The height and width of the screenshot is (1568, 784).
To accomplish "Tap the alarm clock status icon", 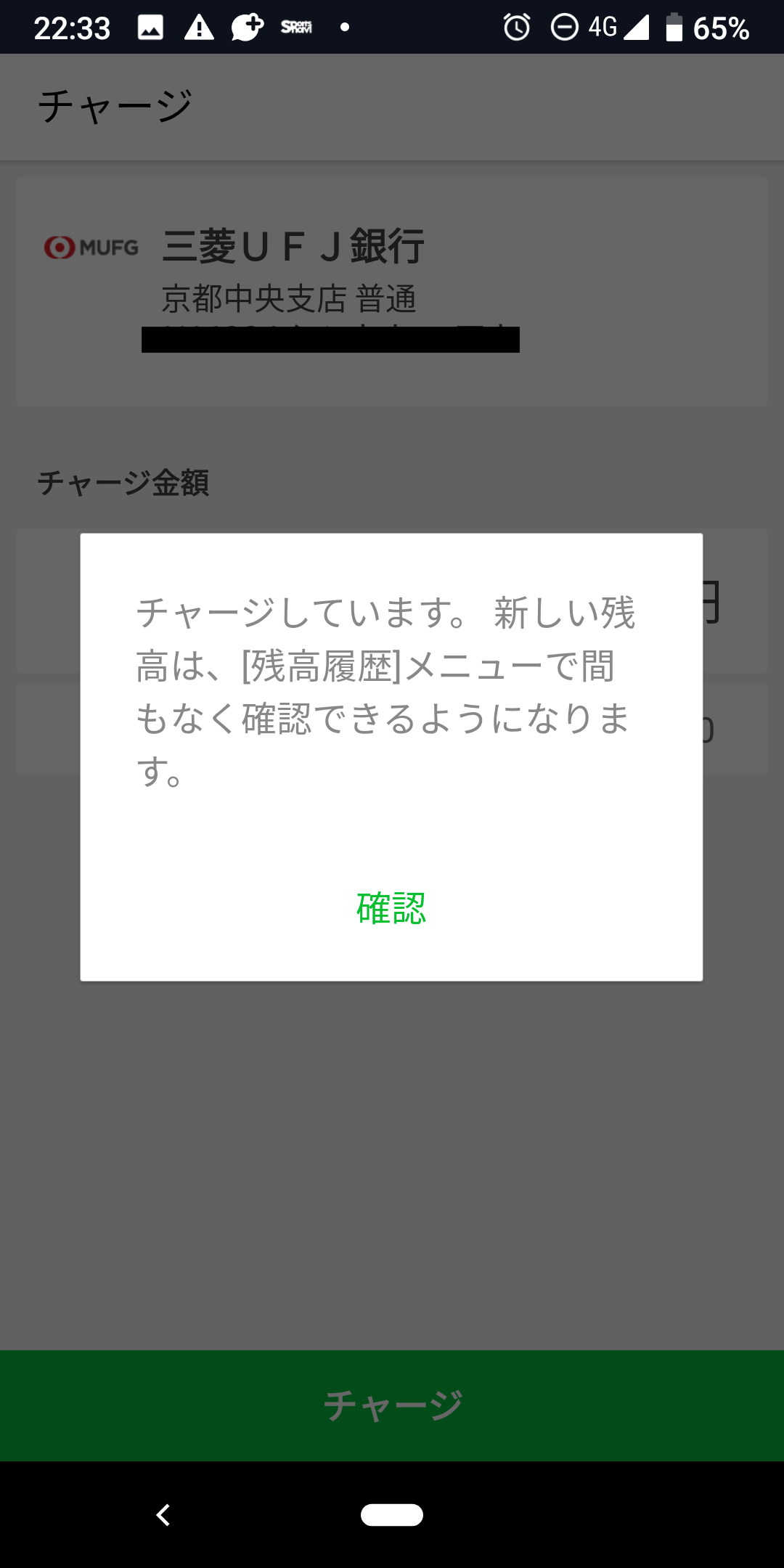I will [518, 28].
